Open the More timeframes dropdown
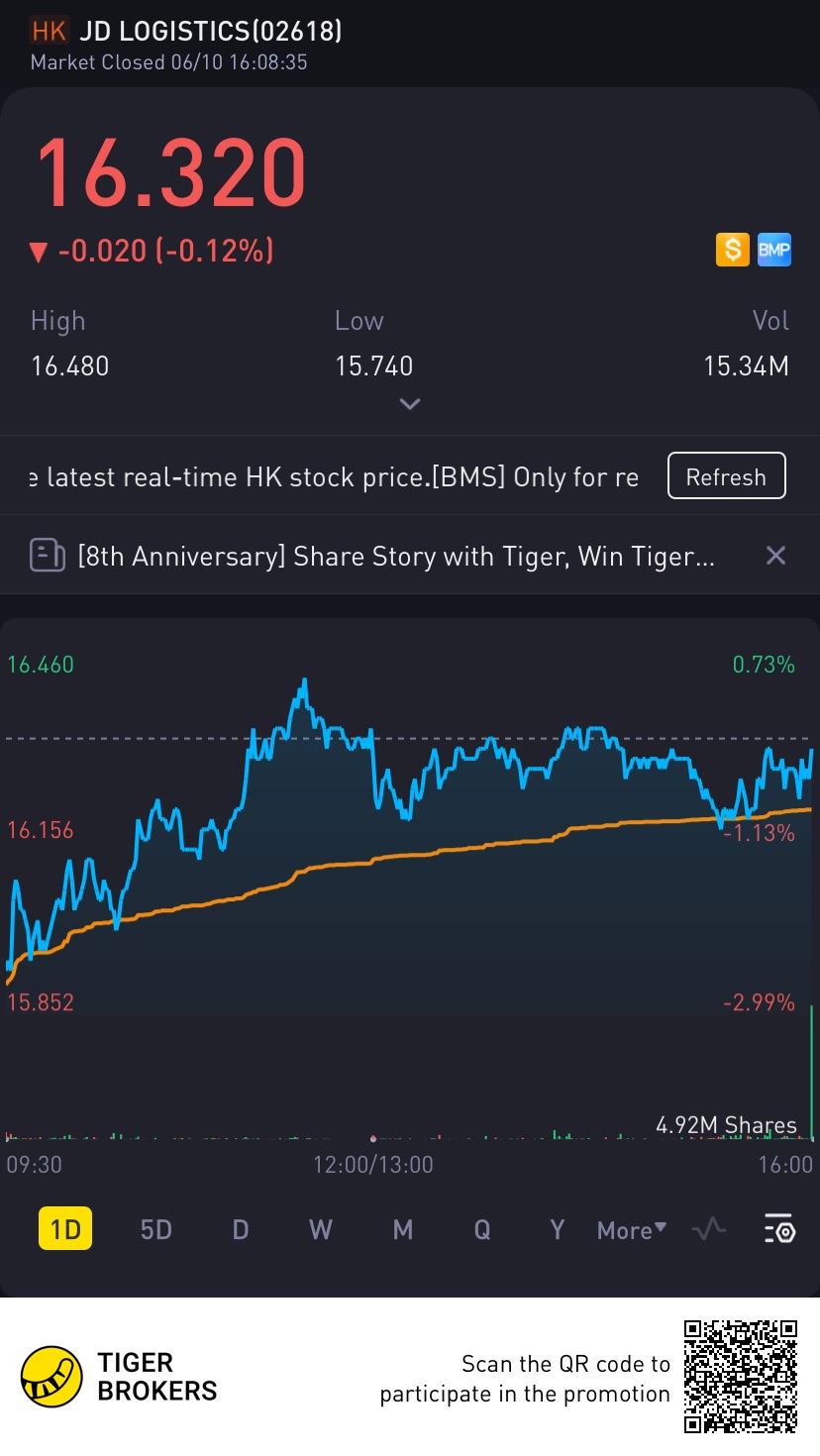 631,1230
